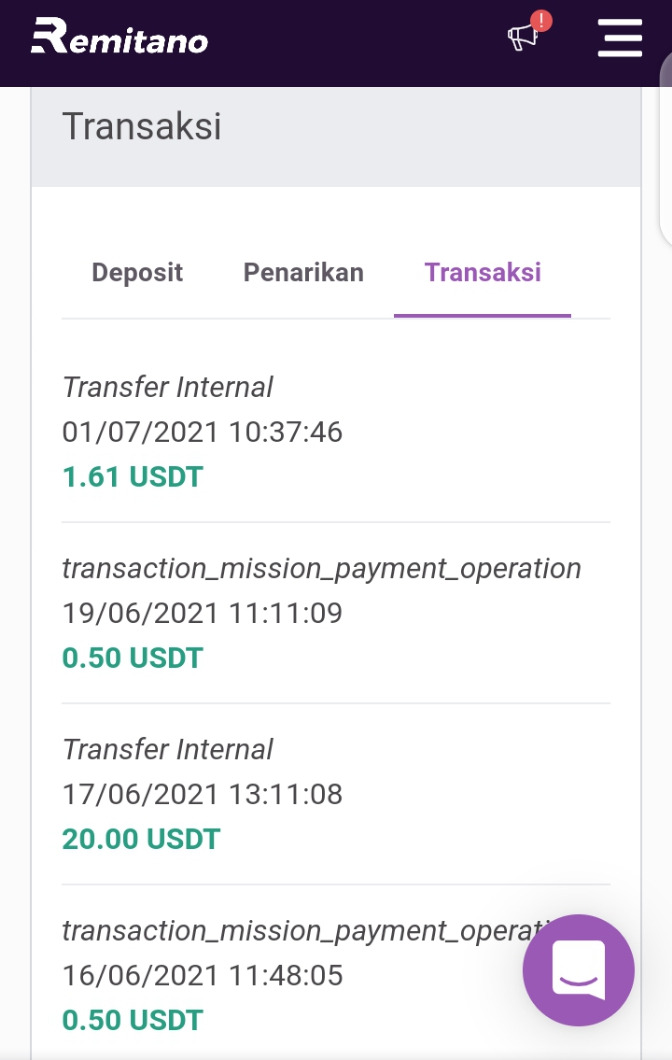Screen dimensions: 672x1060
Task: Select the Transaksi tab
Action: pos(483,272)
